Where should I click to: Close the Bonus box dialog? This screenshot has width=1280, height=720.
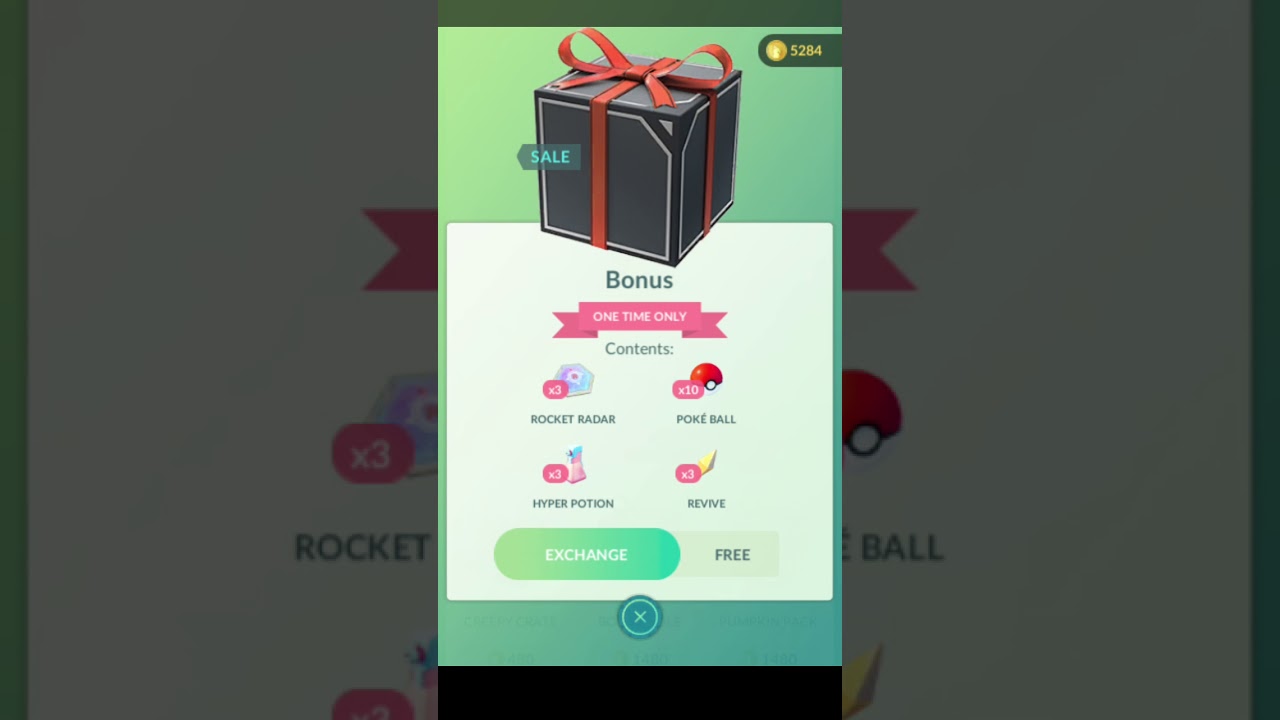click(640, 617)
